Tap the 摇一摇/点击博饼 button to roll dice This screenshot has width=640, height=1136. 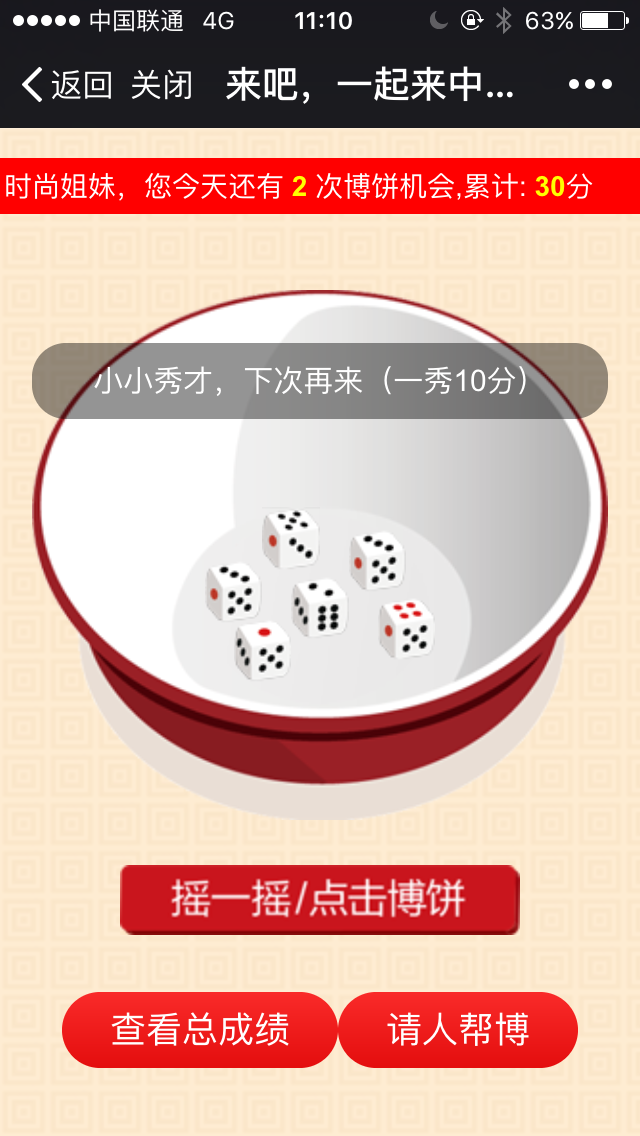319,900
